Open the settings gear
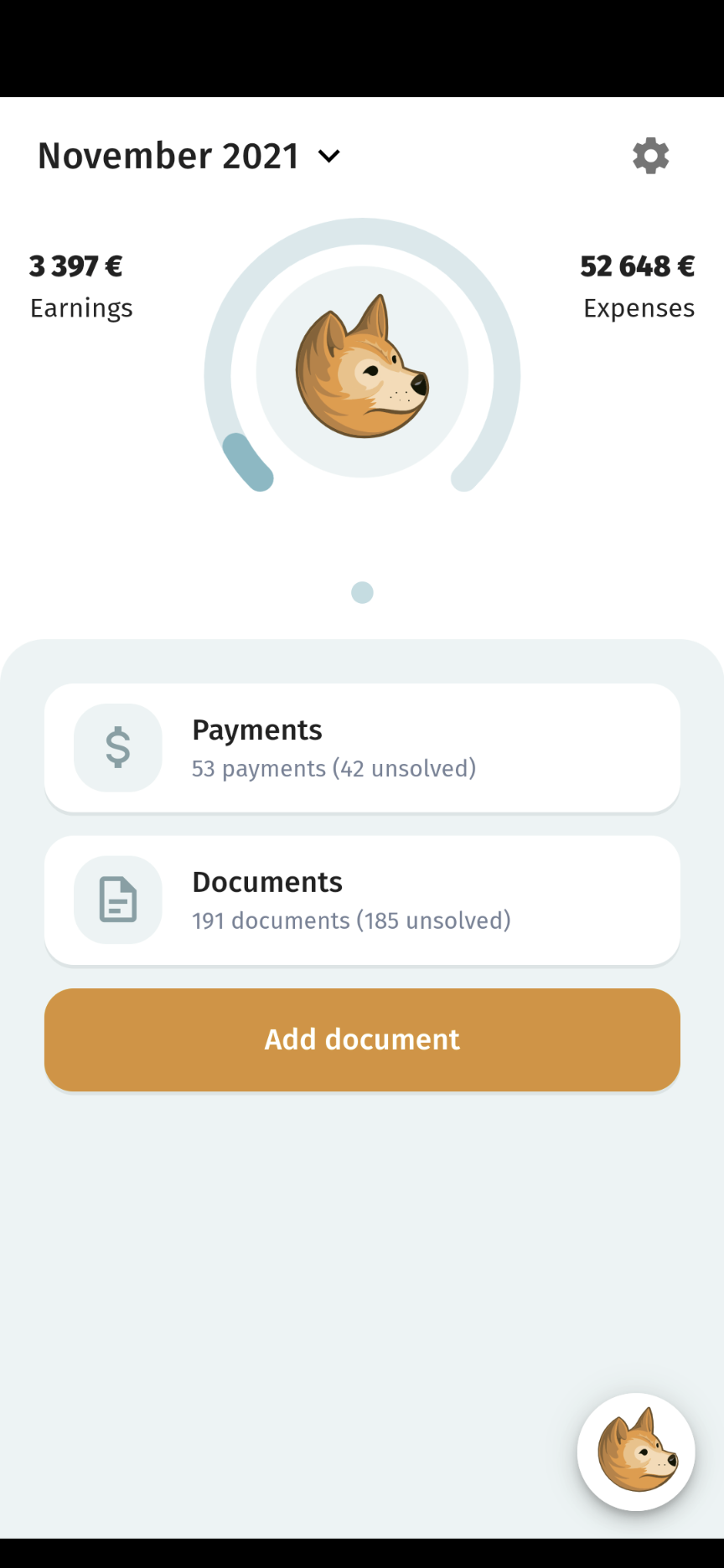This screenshot has width=724, height=1568. (650, 156)
